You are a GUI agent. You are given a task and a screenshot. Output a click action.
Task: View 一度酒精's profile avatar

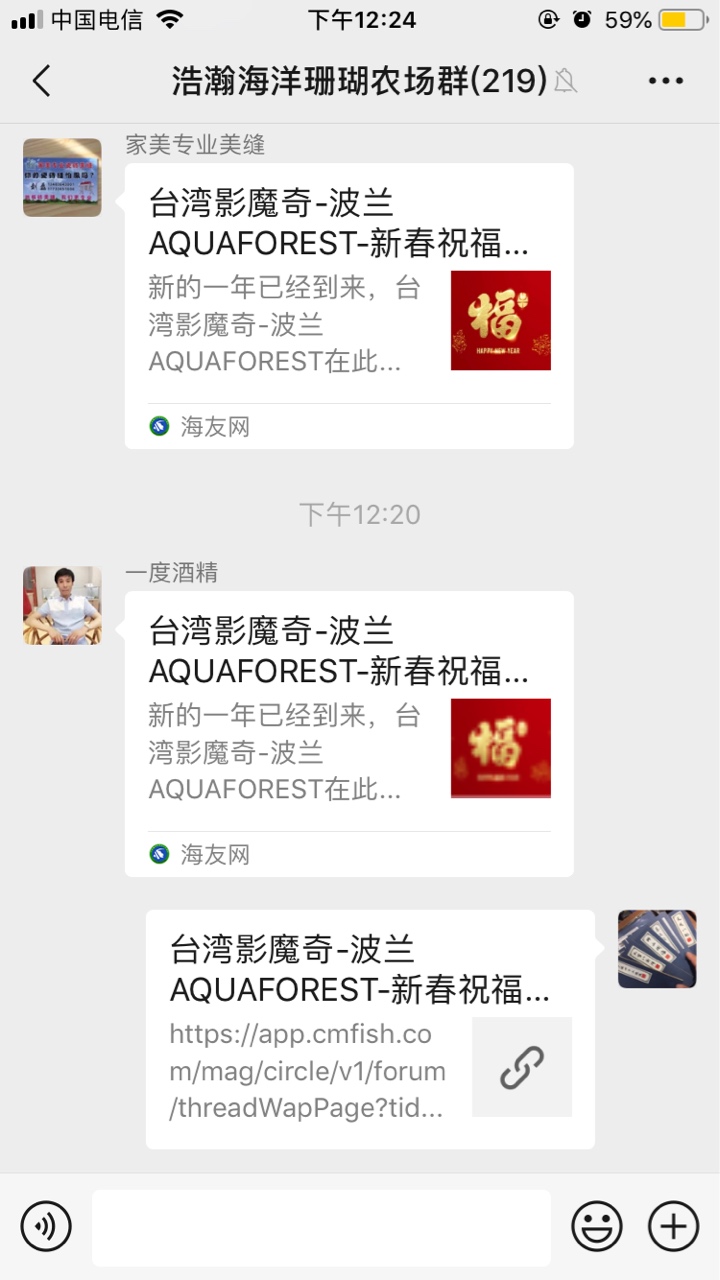(62, 605)
